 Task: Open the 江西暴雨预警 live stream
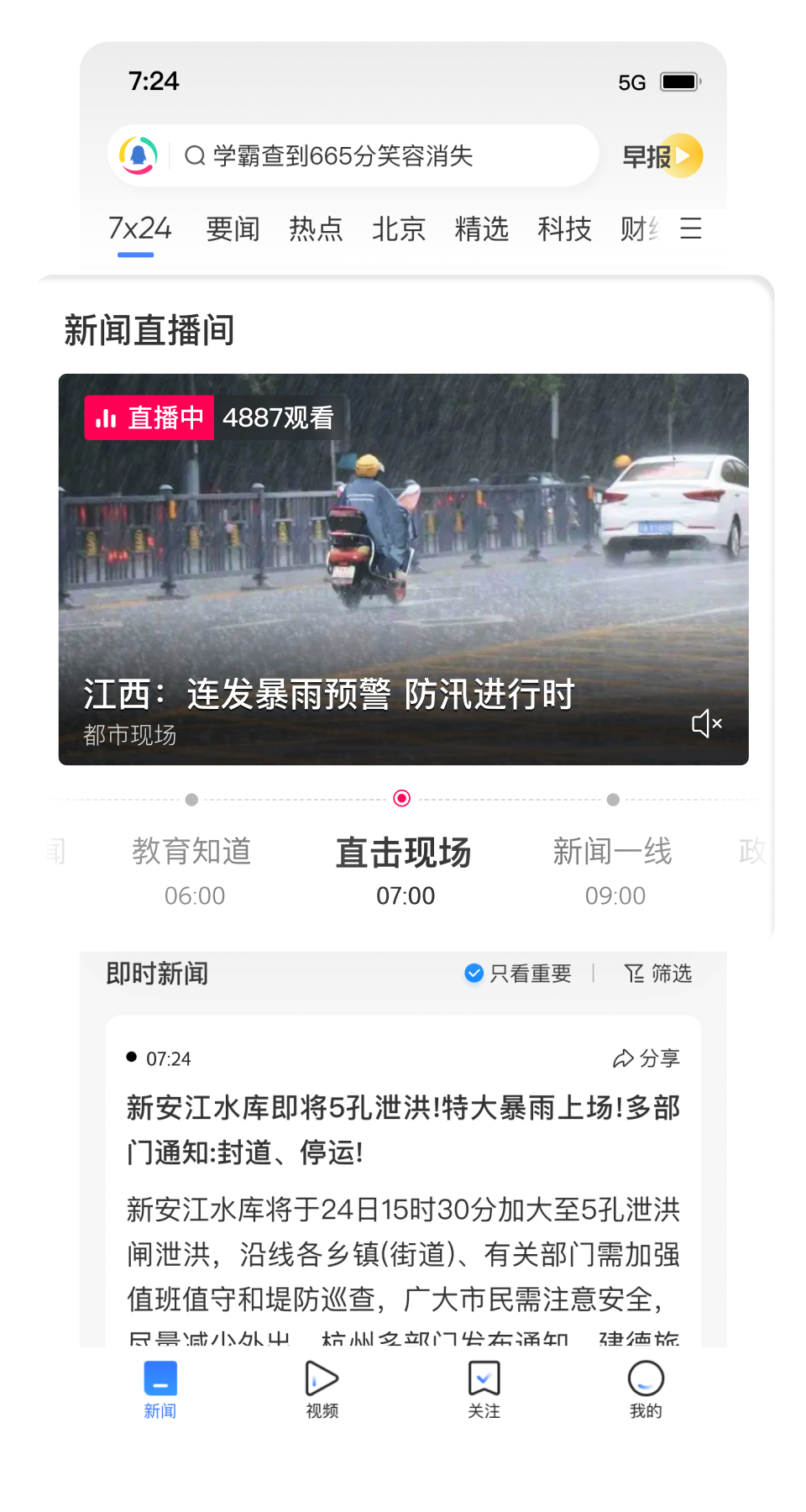coord(403,570)
